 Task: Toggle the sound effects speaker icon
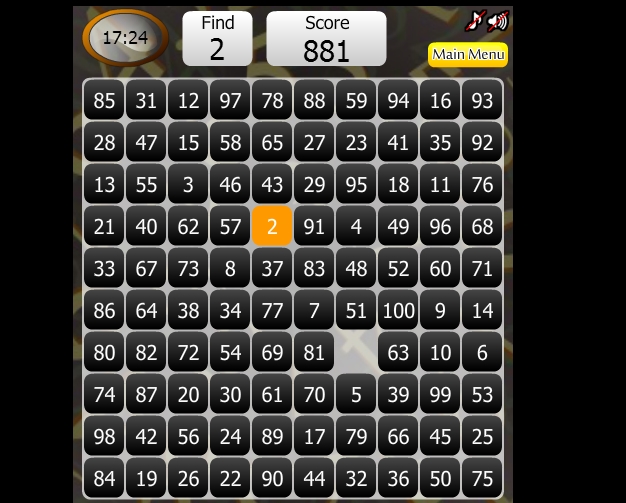tap(498, 21)
